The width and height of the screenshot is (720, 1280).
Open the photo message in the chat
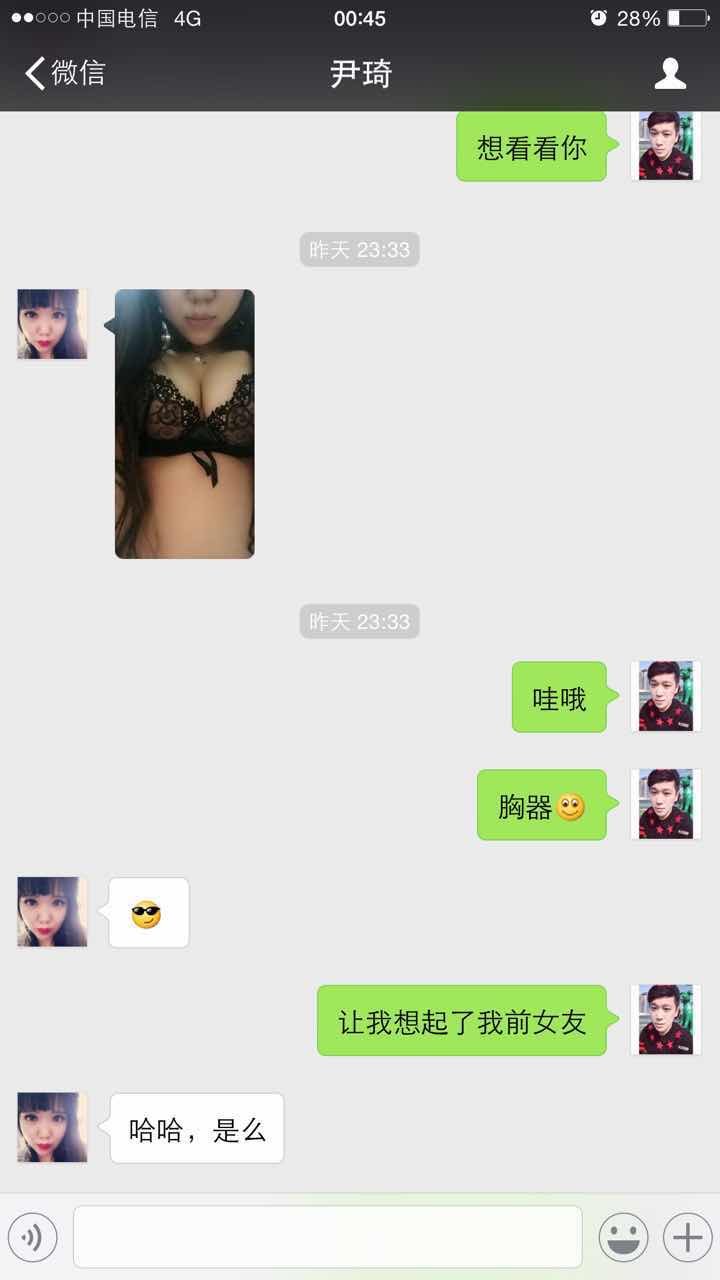coord(185,424)
